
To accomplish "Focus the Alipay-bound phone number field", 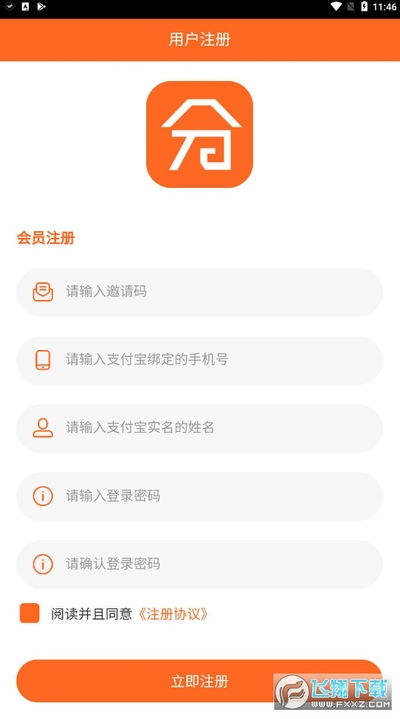I will click(x=200, y=360).
